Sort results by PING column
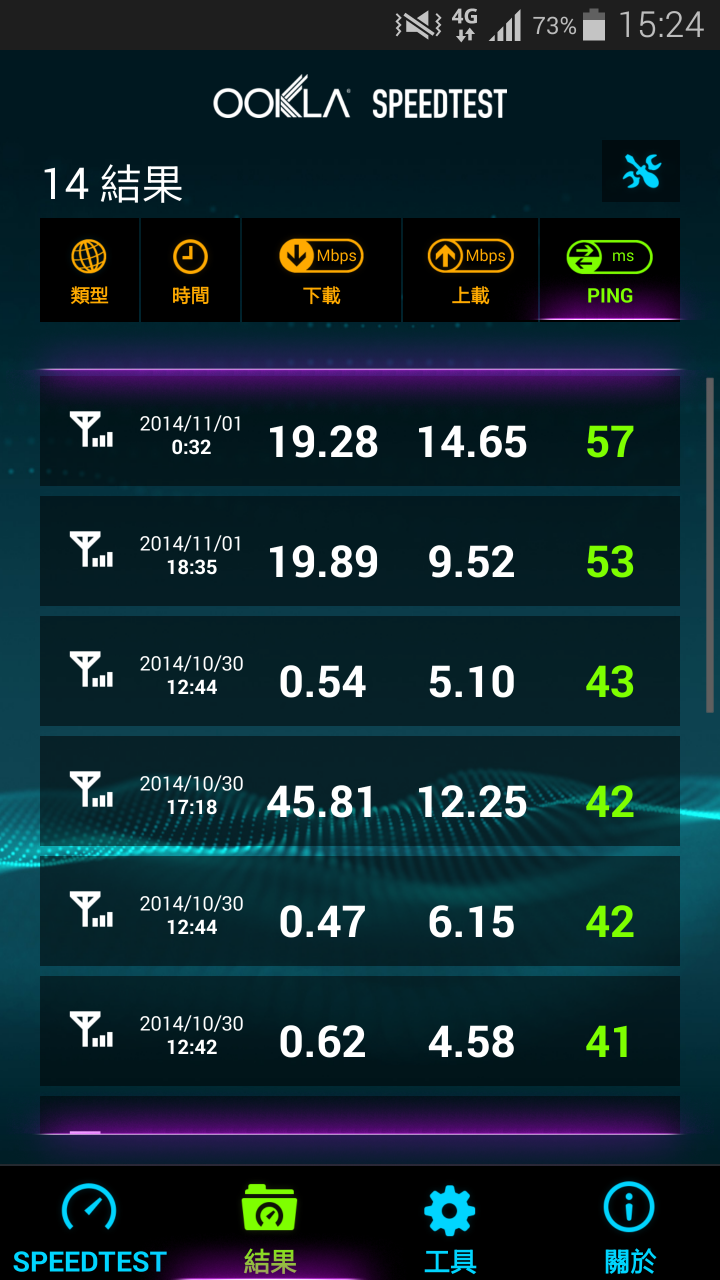Viewport: 720px width, 1280px height. pyautogui.click(x=610, y=270)
